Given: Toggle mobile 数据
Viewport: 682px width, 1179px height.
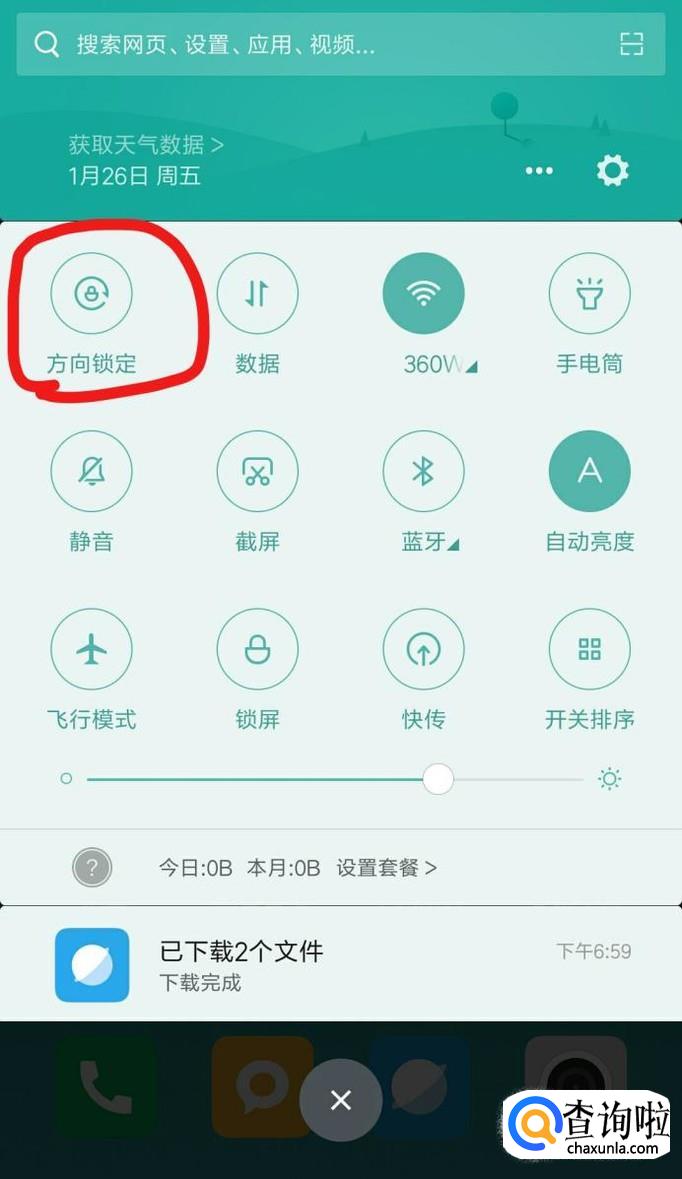Looking at the screenshot, I should [x=257, y=293].
